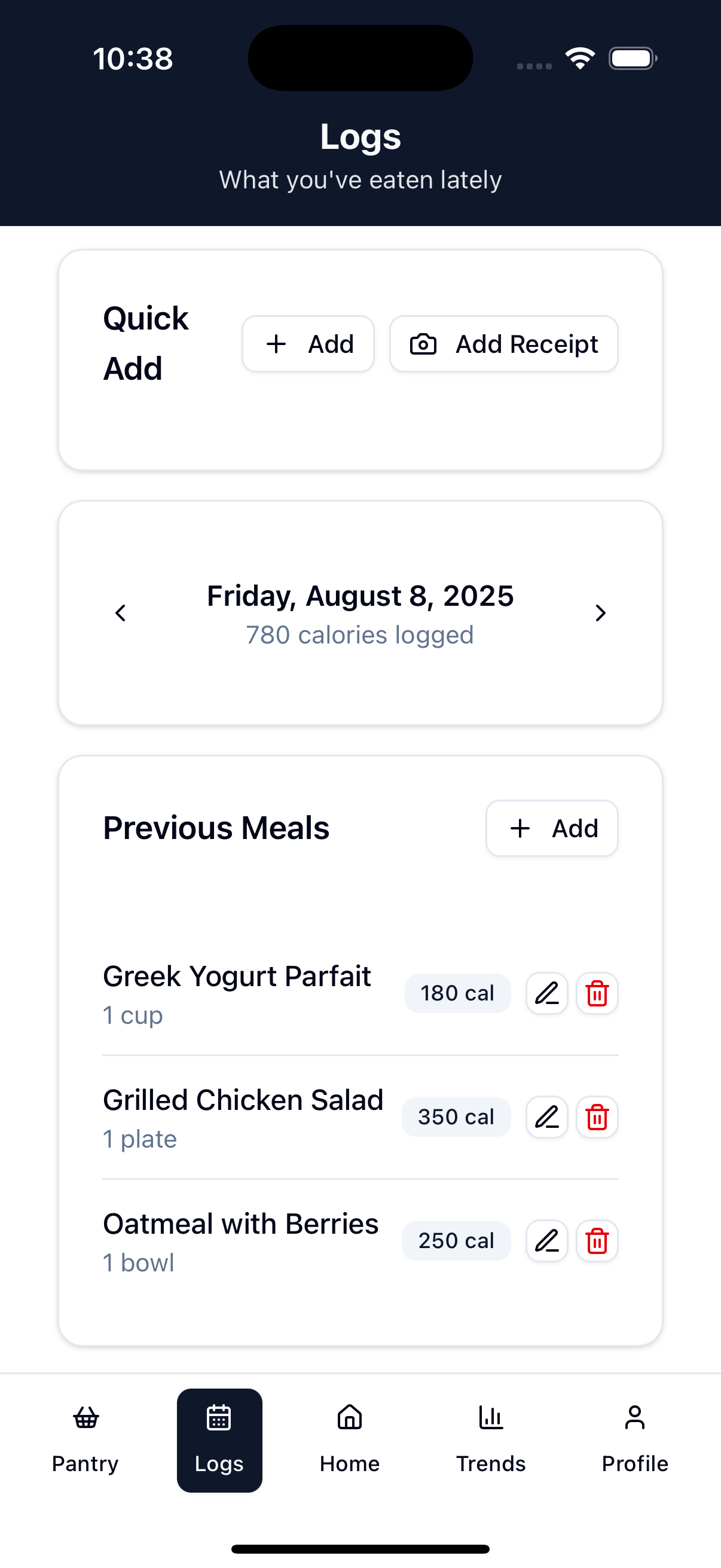Edit the Oatmeal with Berries entry
This screenshot has width=721, height=1568.
(546, 1240)
